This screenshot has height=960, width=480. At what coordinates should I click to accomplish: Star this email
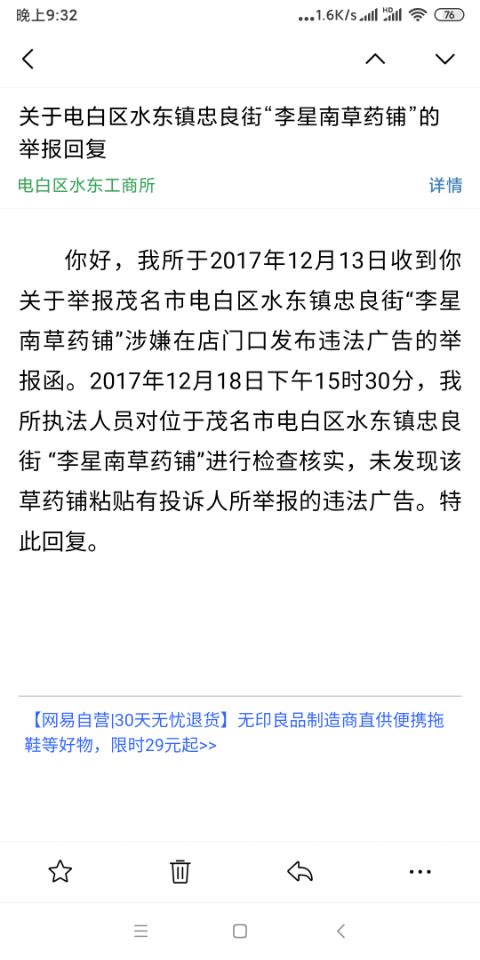click(x=60, y=871)
